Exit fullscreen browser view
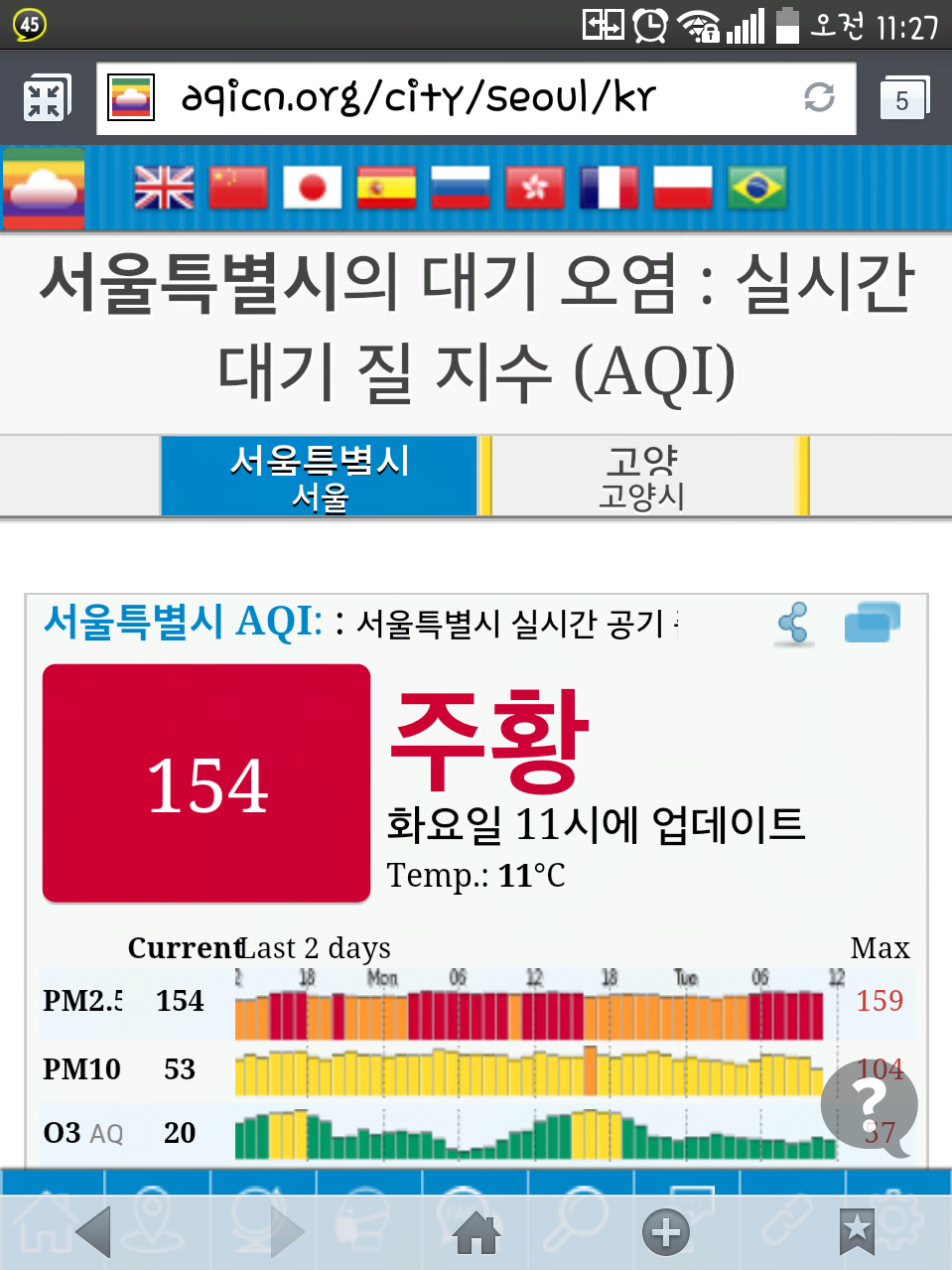Screen dimensions: 952x1270 (x=46, y=98)
